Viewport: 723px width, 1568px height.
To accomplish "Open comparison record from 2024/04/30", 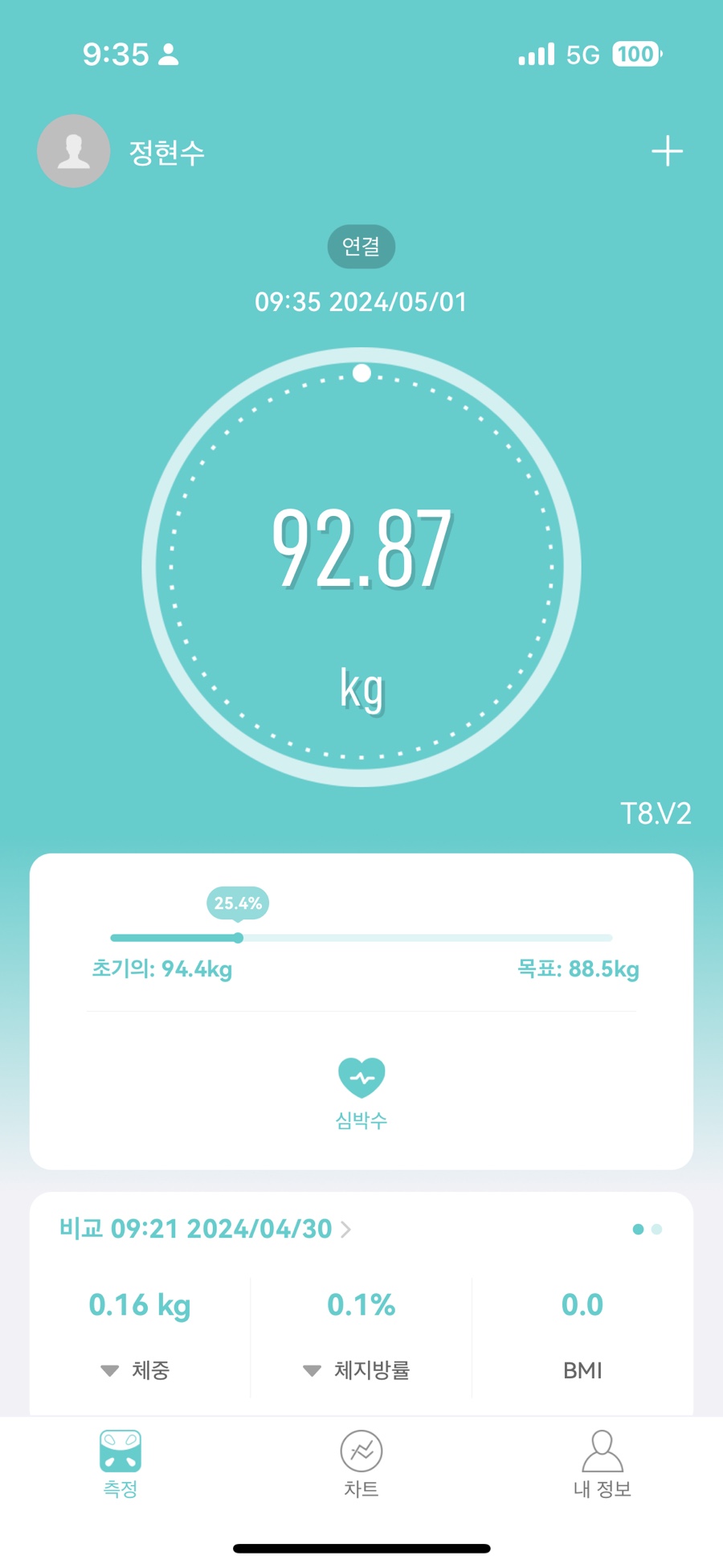I will pos(206,1229).
